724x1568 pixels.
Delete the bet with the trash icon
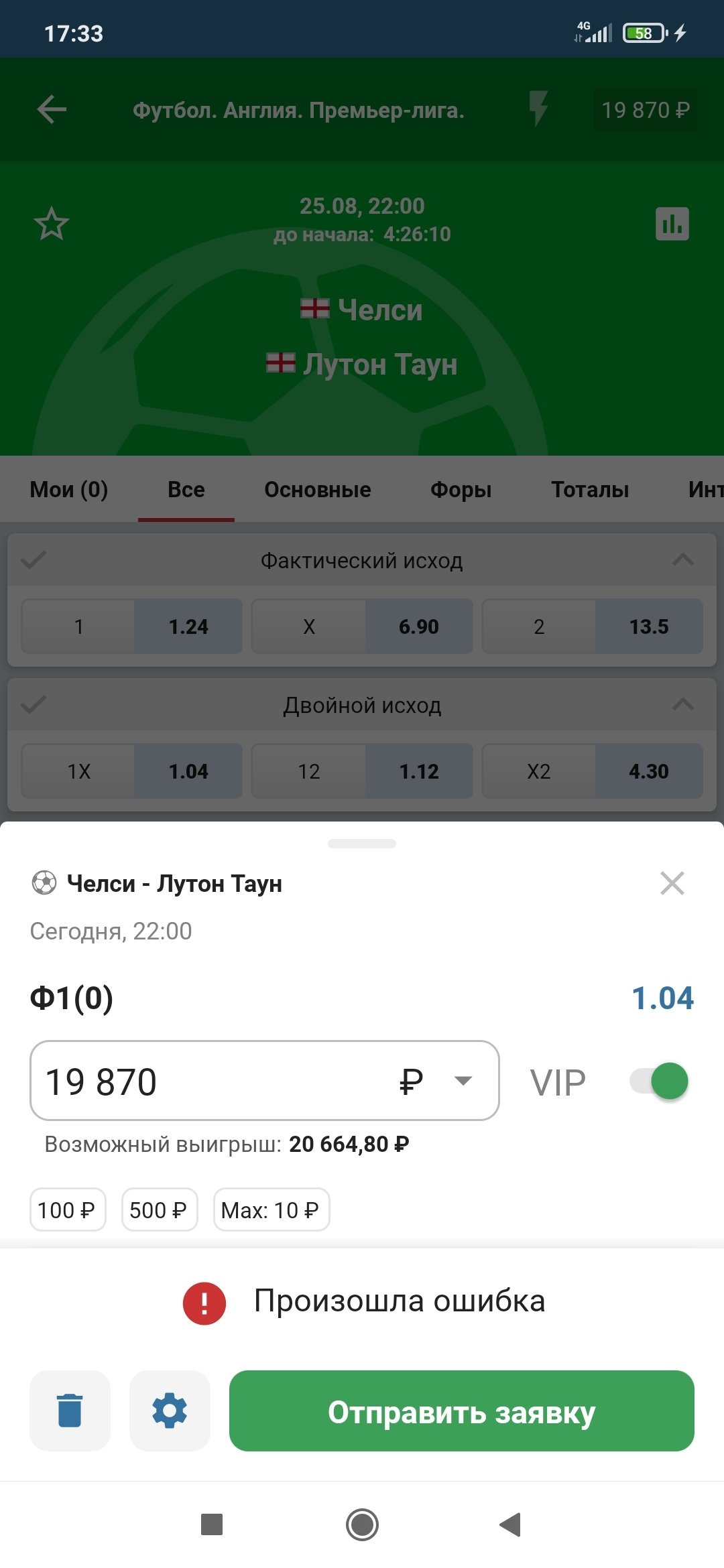pyautogui.click(x=70, y=1411)
